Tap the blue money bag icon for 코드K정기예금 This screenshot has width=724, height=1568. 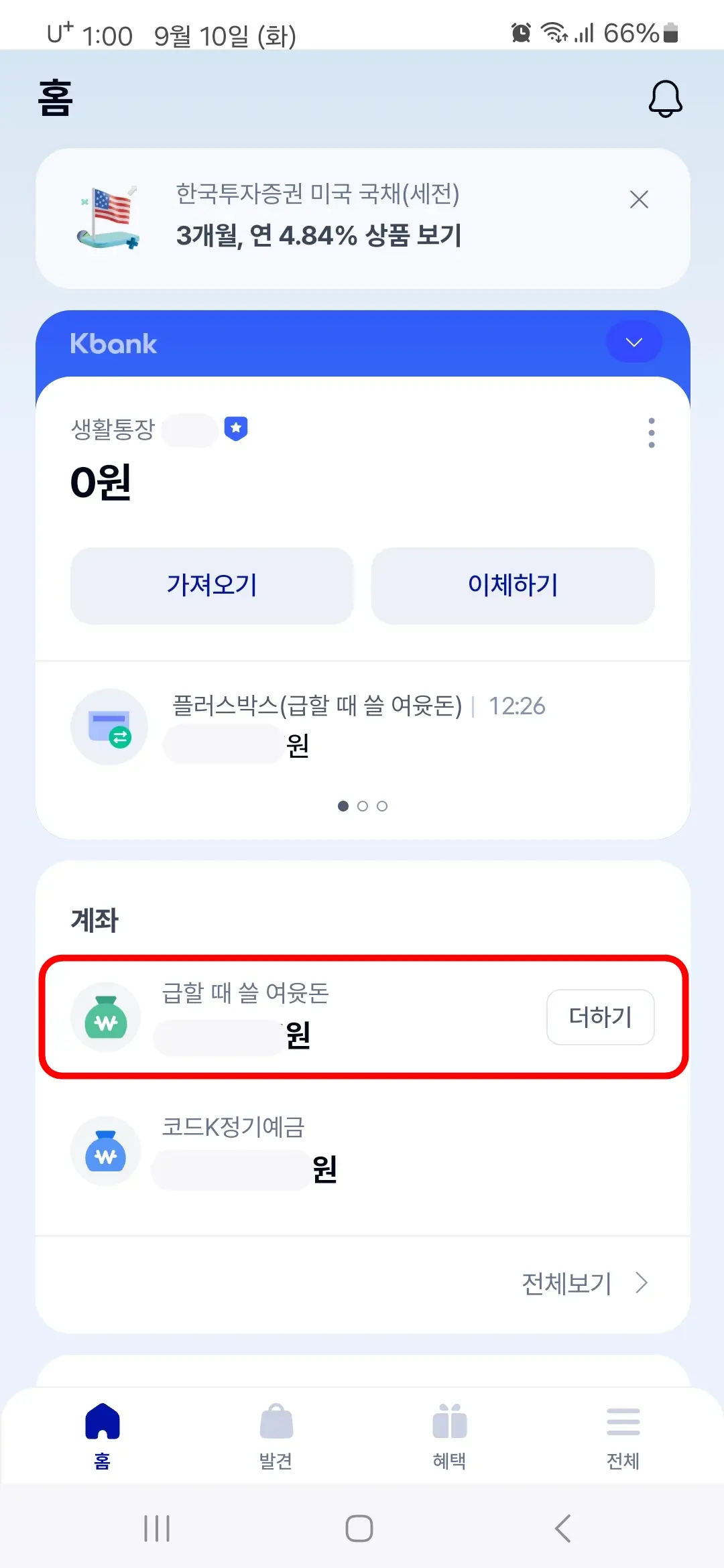[105, 1151]
